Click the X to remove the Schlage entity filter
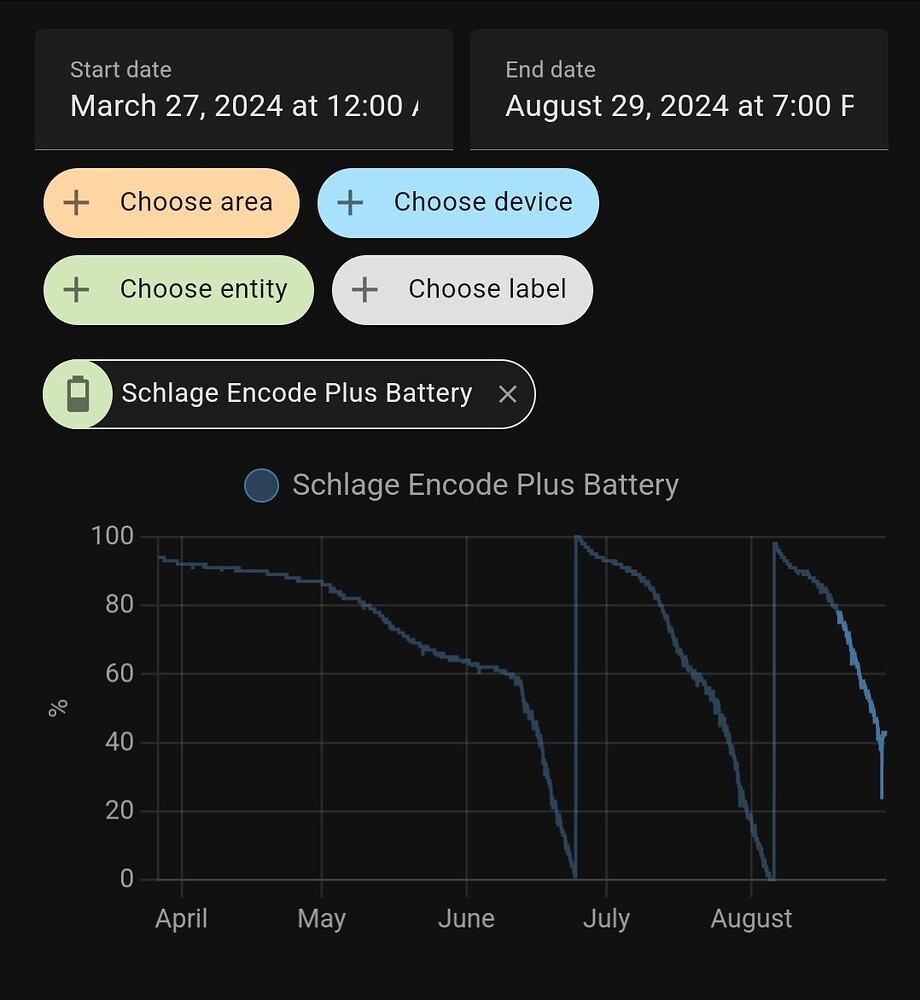This screenshot has height=1000, width=920. (507, 393)
